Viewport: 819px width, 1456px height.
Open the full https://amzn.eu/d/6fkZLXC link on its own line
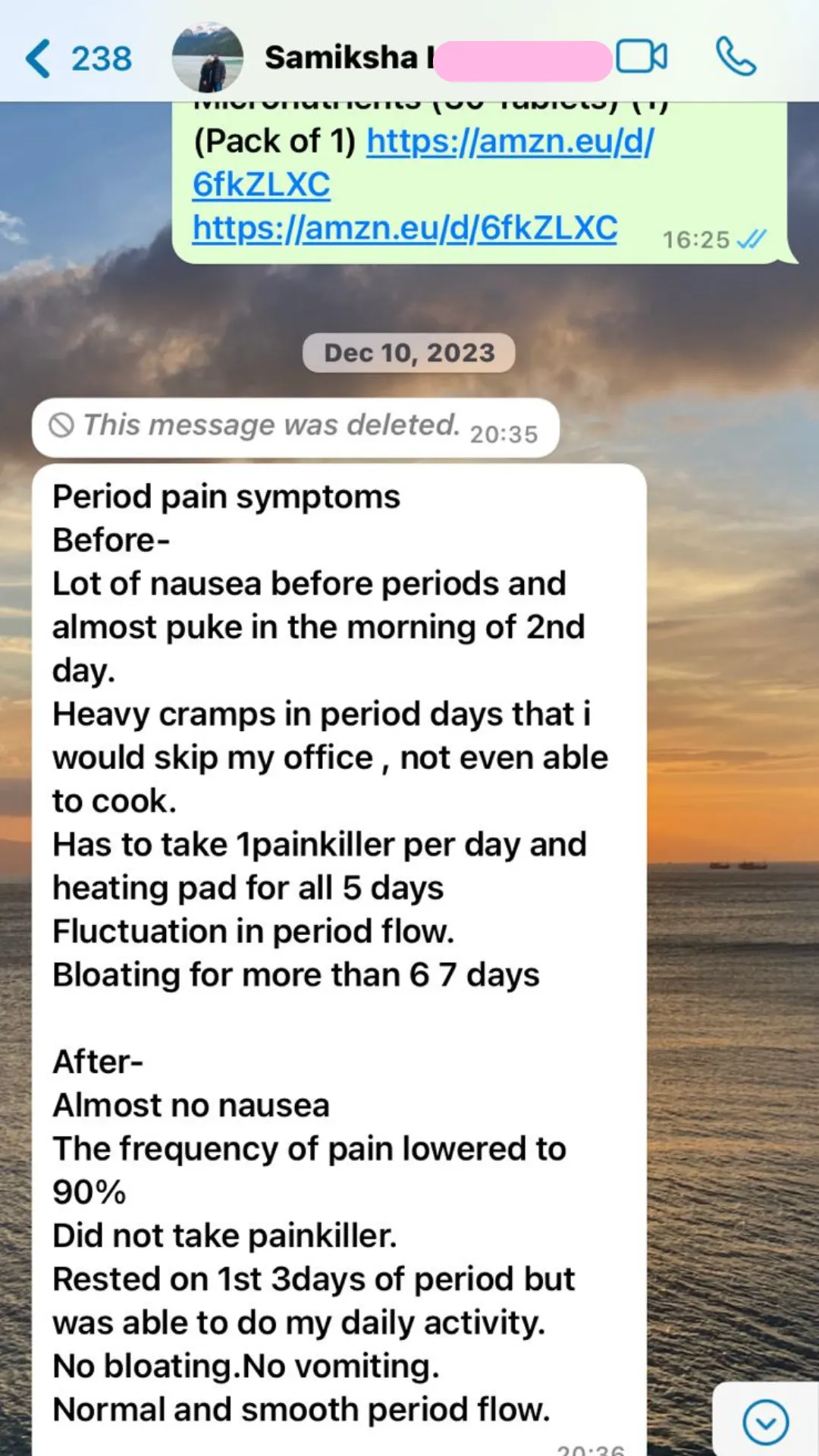coord(405,227)
